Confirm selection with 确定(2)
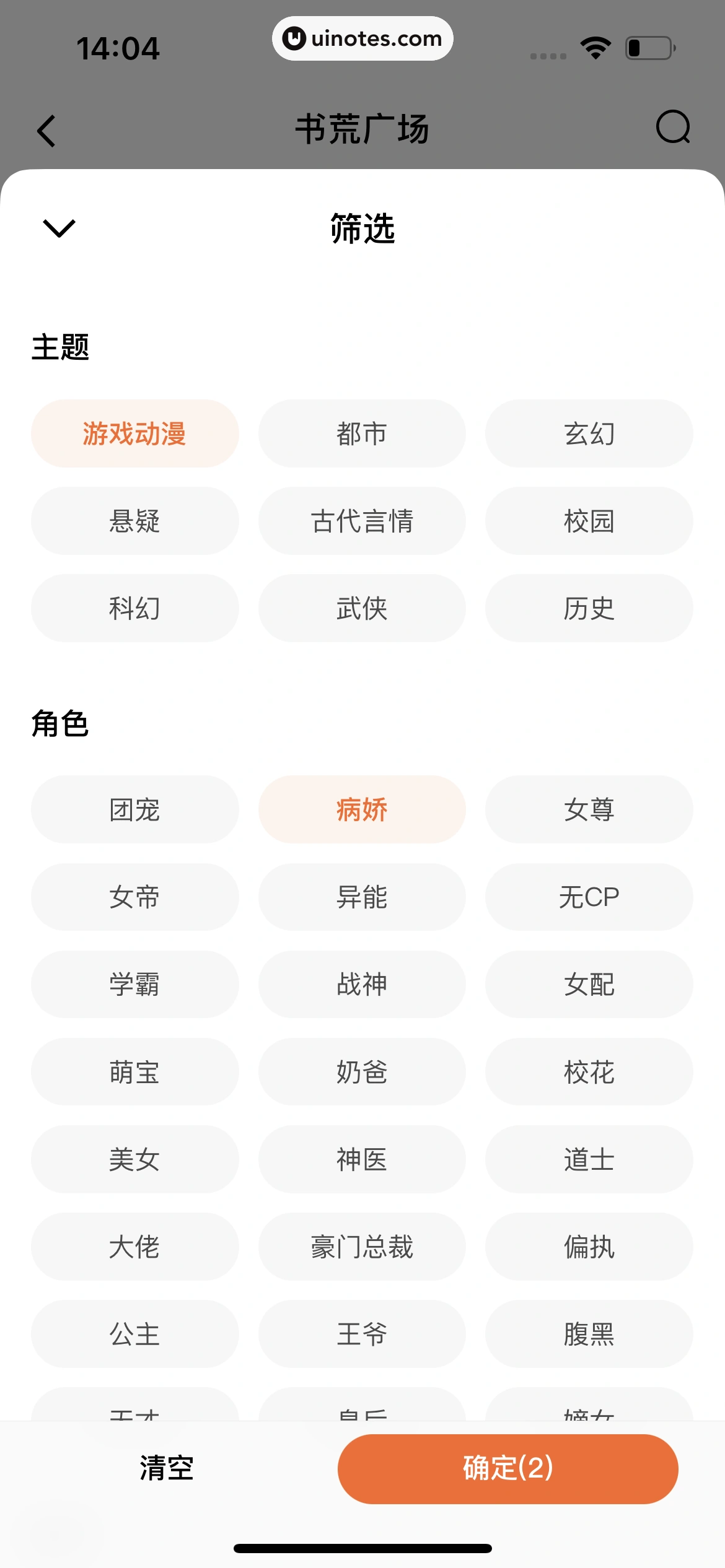Screen dimensions: 725x1568 507,1468
